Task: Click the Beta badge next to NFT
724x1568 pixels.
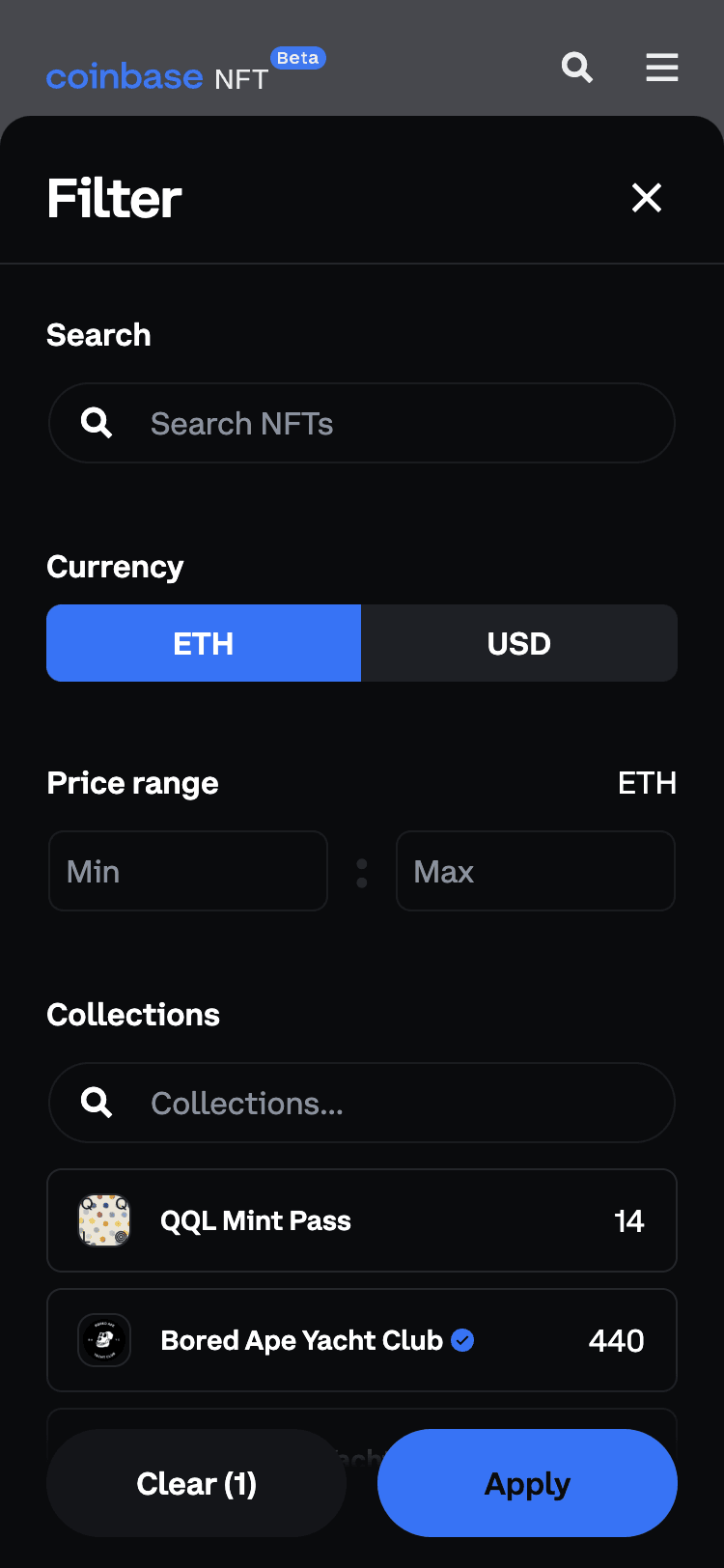Action: coord(298,58)
